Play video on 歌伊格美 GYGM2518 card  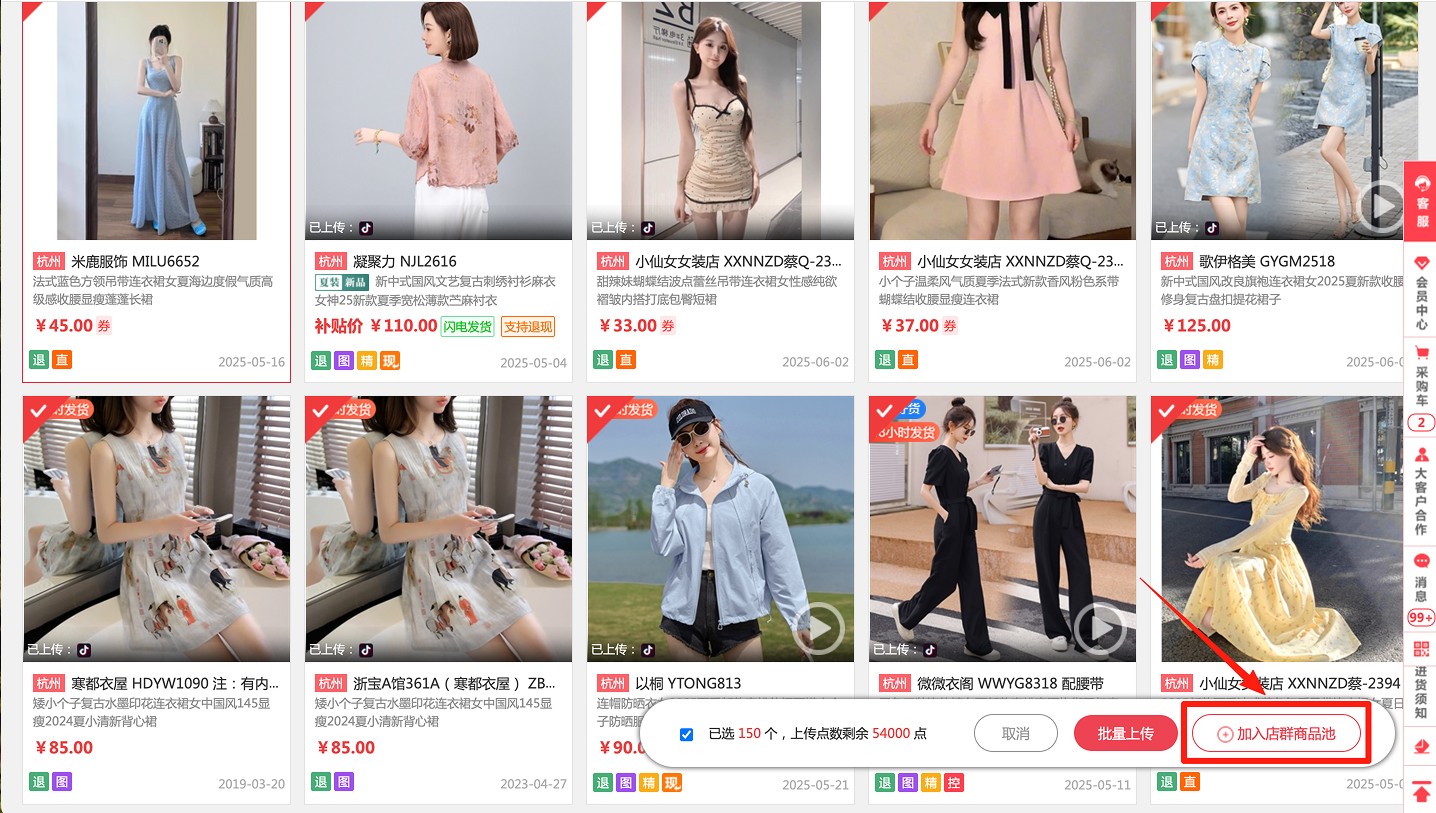point(1381,208)
